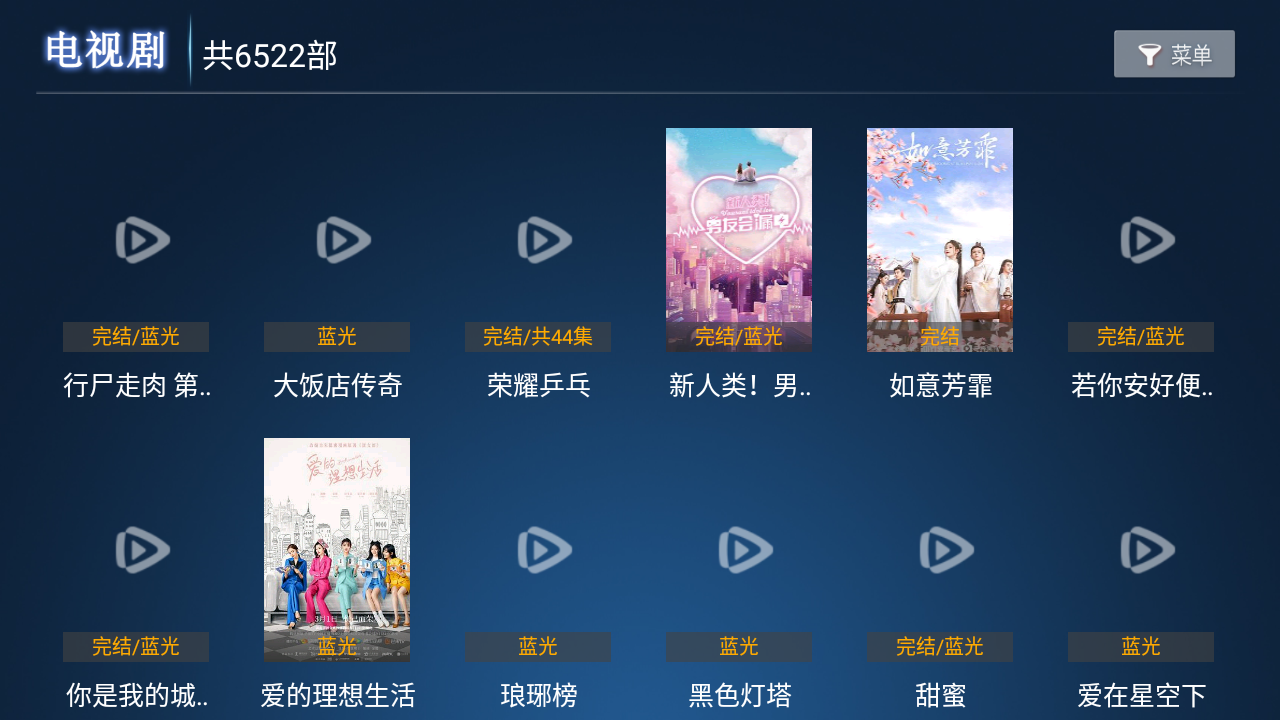Select the 黑色灯塔 drama
Image resolution: width=1280 pixels, height=720 pixels.
coord(739,550)
